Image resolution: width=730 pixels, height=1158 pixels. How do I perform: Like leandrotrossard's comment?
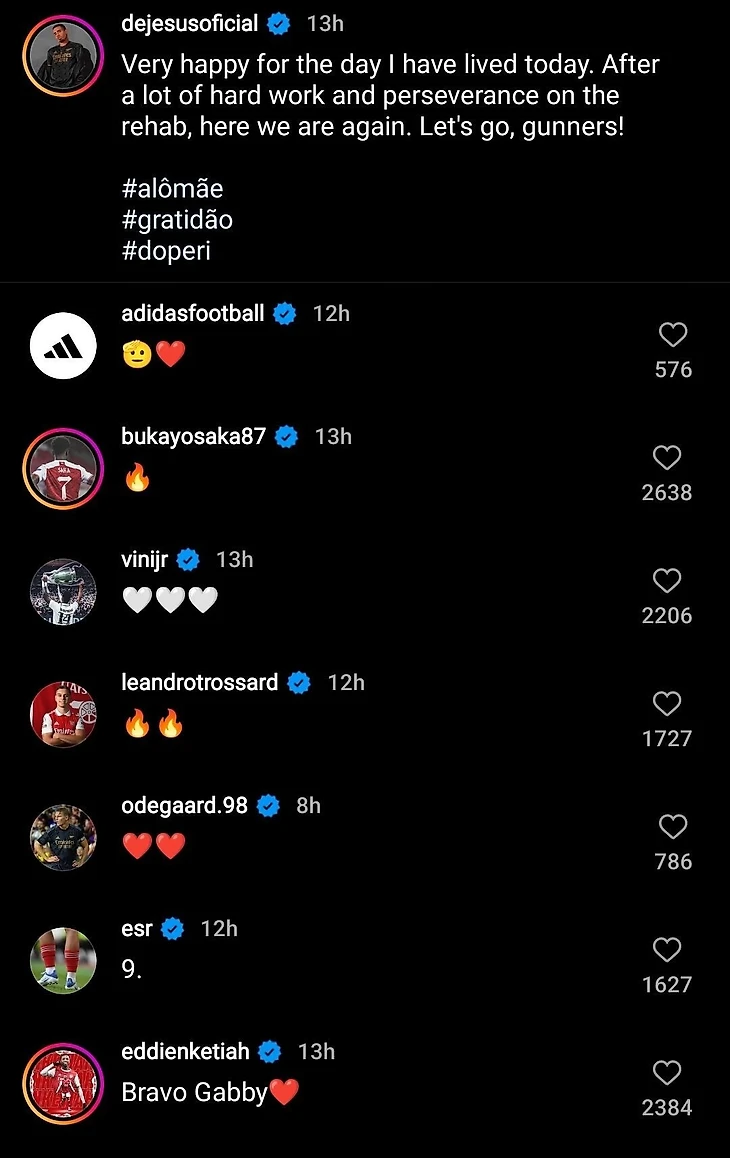point(667,704)
